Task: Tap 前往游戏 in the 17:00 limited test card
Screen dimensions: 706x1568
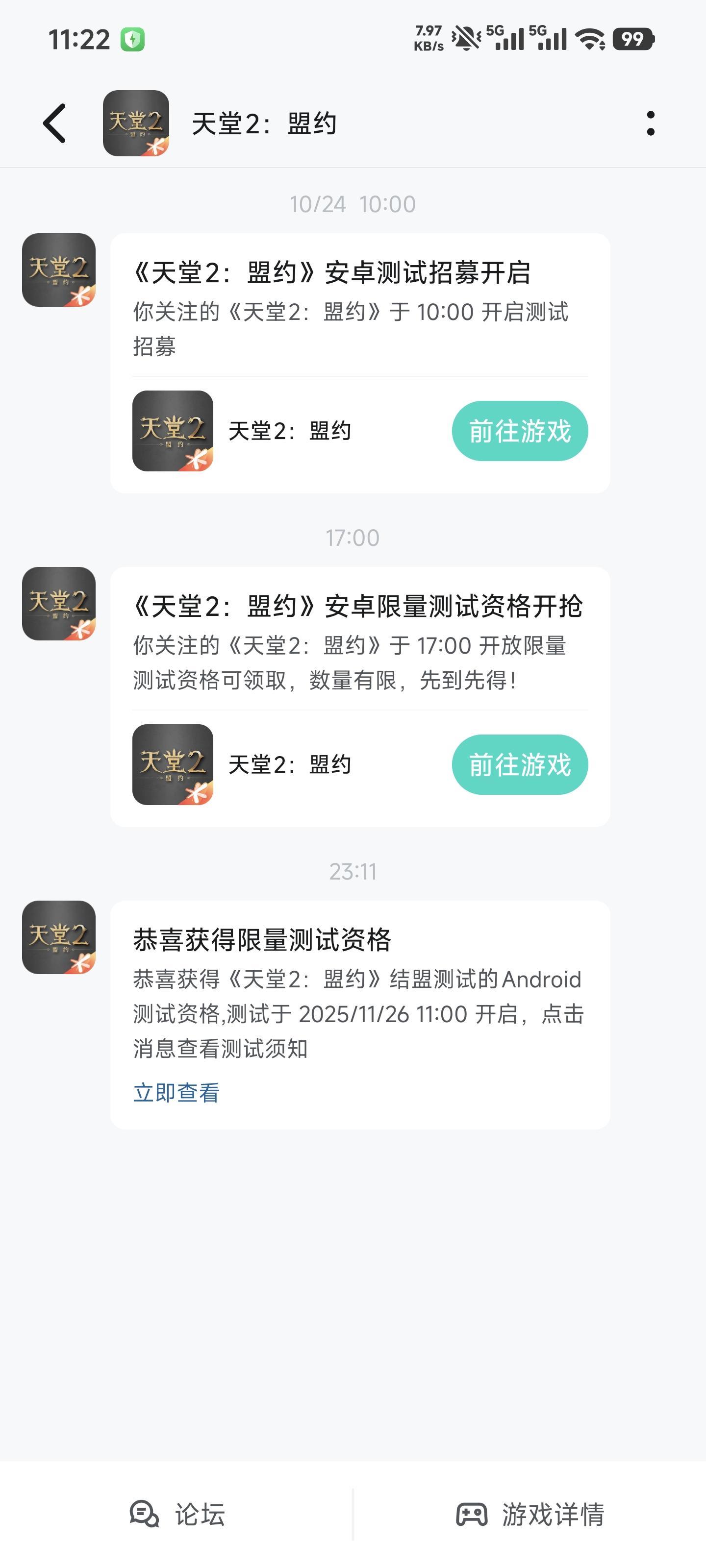Action: (x=520, y=765)
